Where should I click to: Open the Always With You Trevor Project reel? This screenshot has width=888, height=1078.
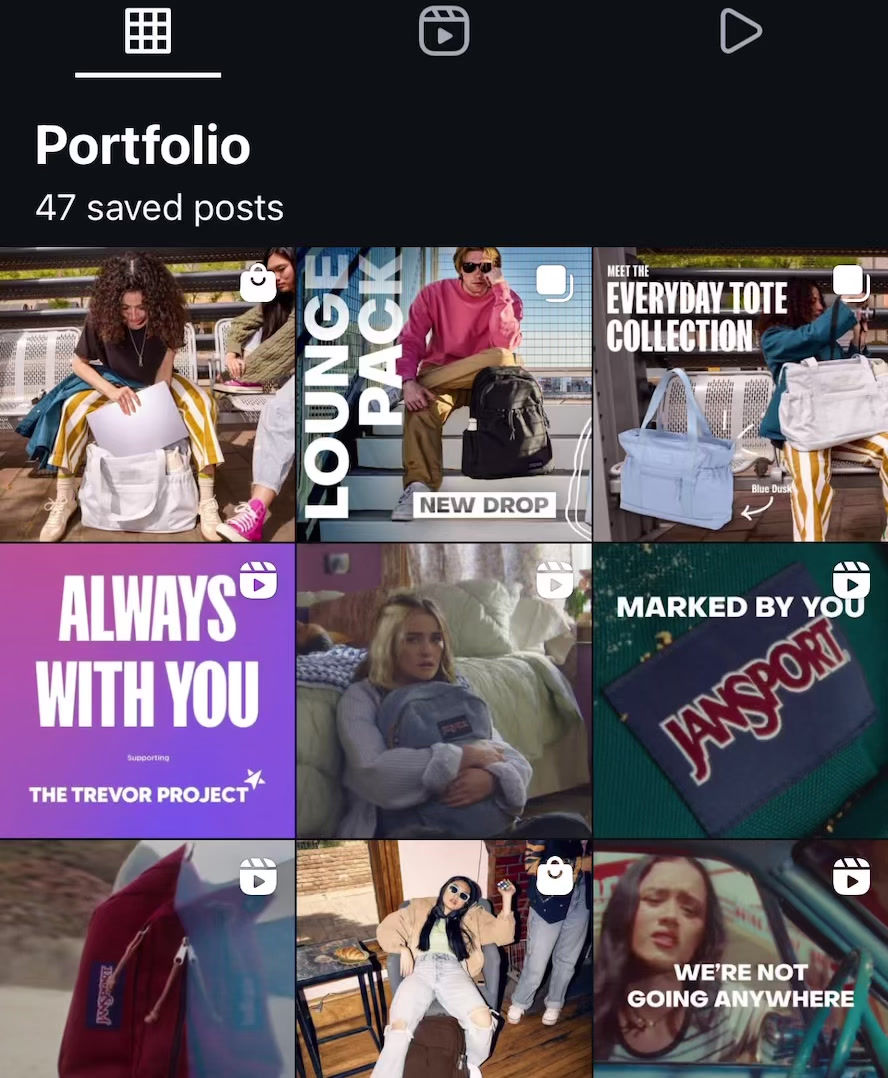[x=147, y=690]
